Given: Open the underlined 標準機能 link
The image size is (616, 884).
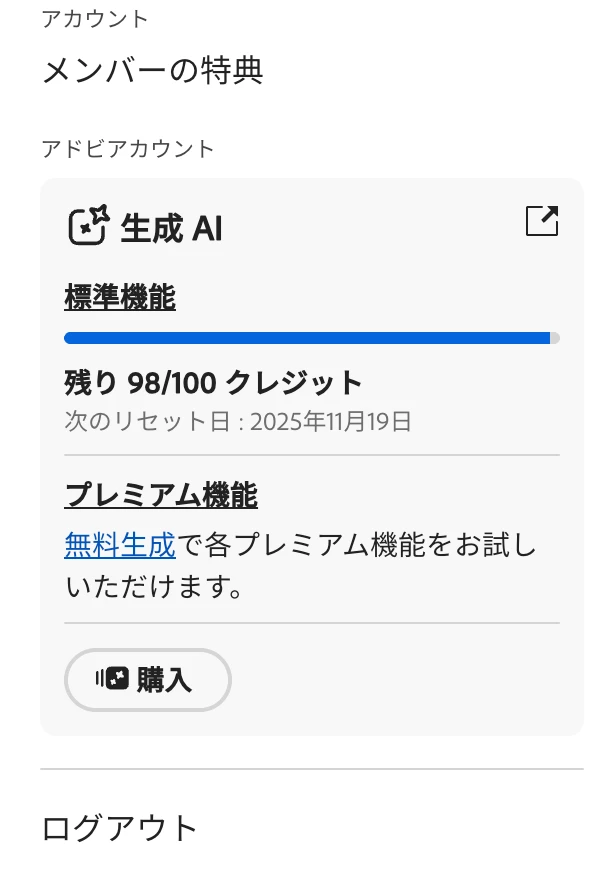Looking at the screenshot, I should coord(120,297).
